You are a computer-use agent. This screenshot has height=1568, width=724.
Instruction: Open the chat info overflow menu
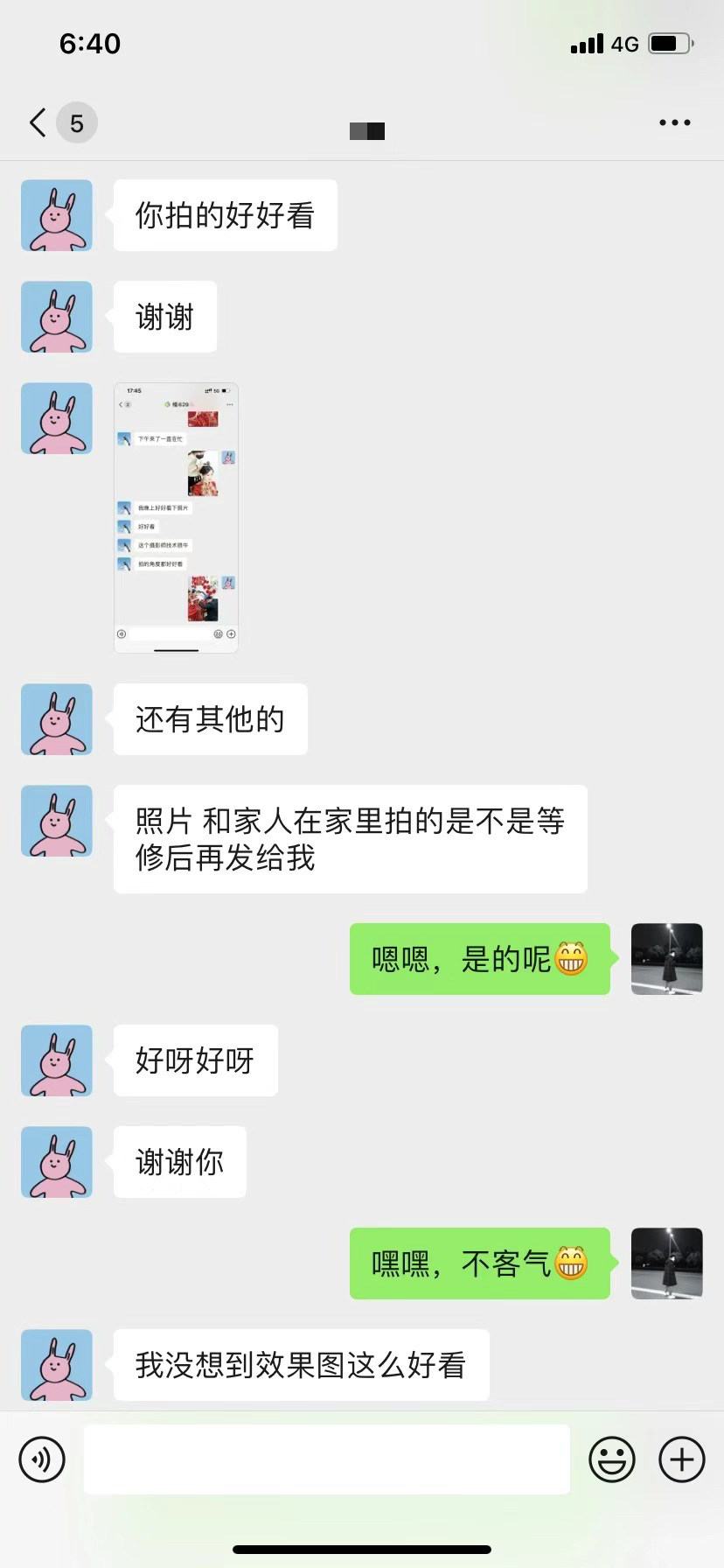[674, 122]
